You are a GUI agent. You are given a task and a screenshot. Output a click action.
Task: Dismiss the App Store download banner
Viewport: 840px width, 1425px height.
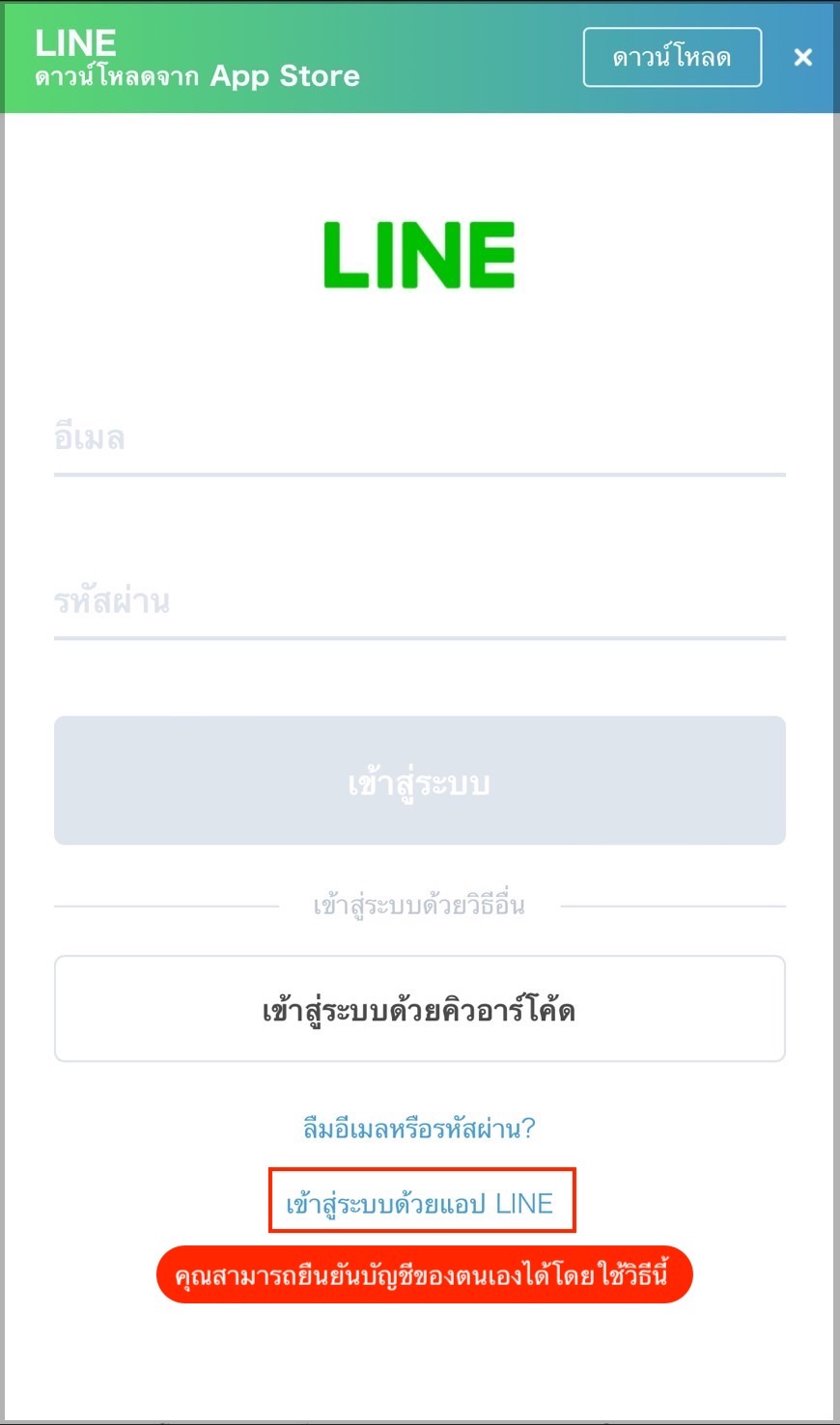tap(802, 58)
